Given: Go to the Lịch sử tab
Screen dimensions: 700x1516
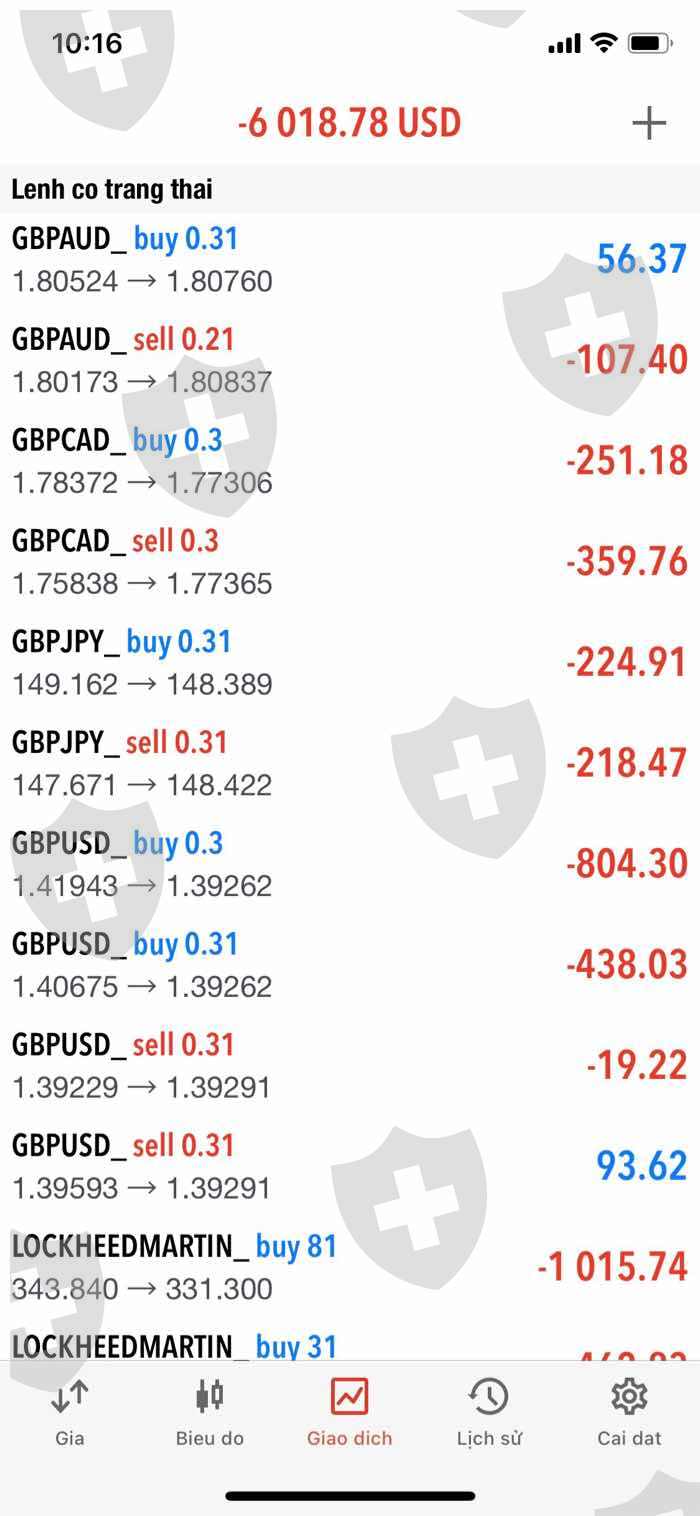Looking at the screenshot, I should tap(489, 1410).
